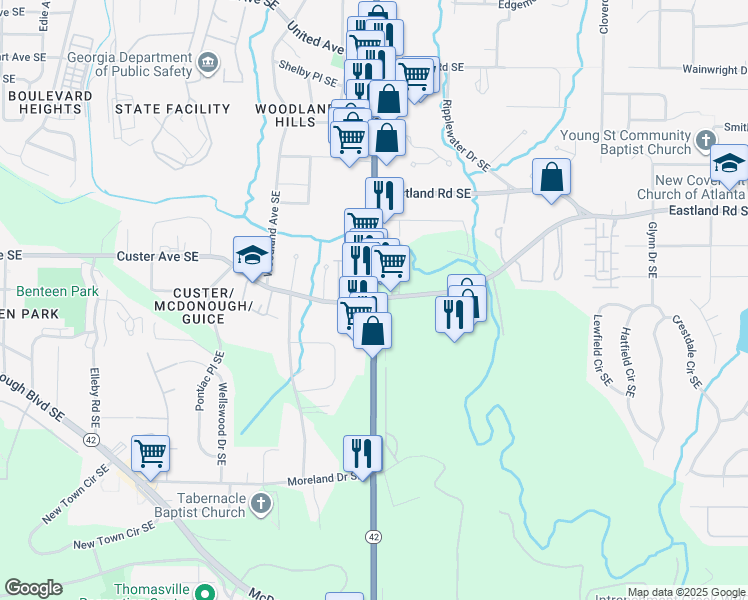Open Young St Community Baptist Church pin
The image size is (748, 600).
pos(705,141)
